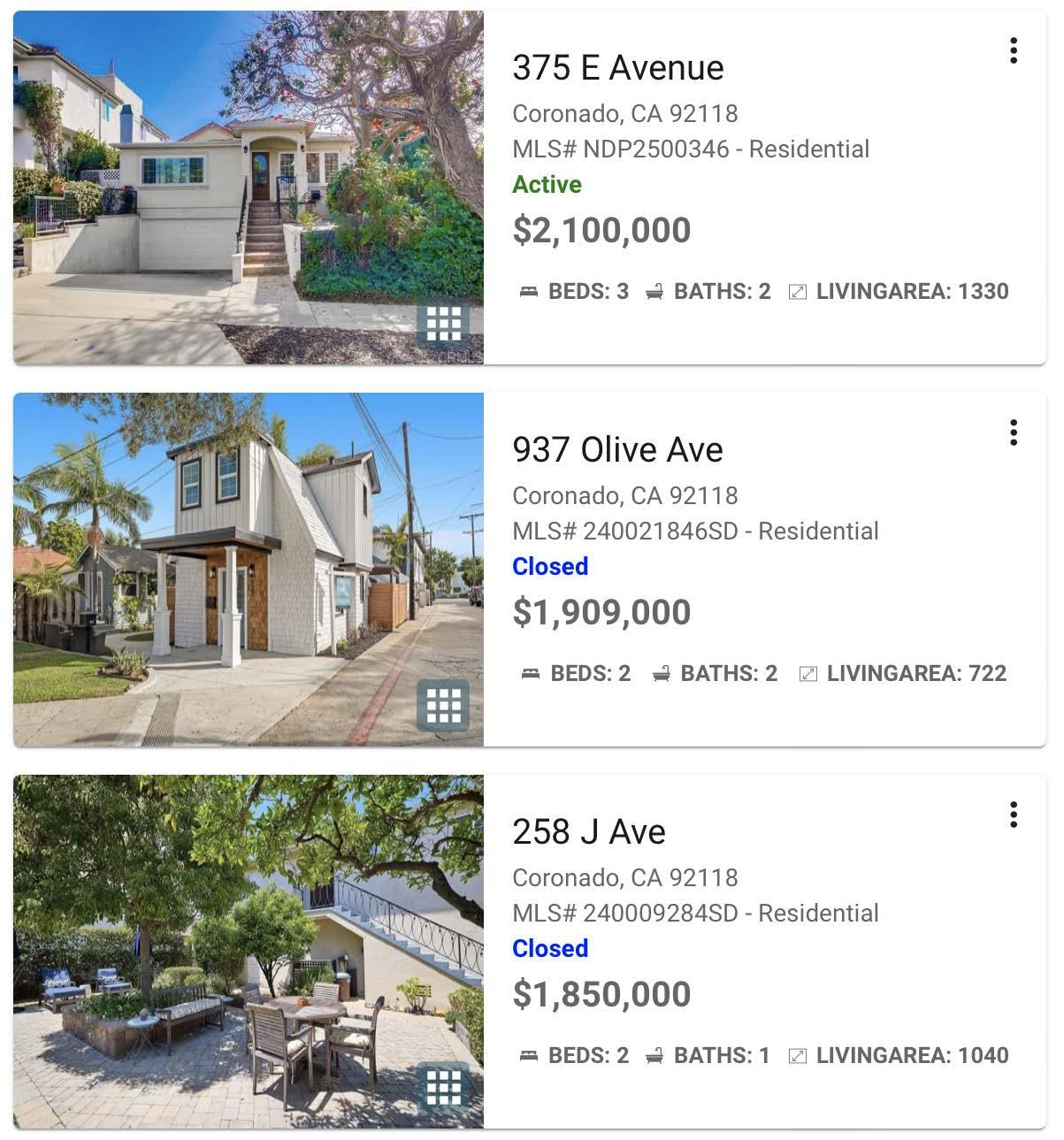Screen dimensions: 1064x1140
Task: Open the overflow menu for 375 E Avenue
Action: pyautogui.click(x=1013, y=51)
